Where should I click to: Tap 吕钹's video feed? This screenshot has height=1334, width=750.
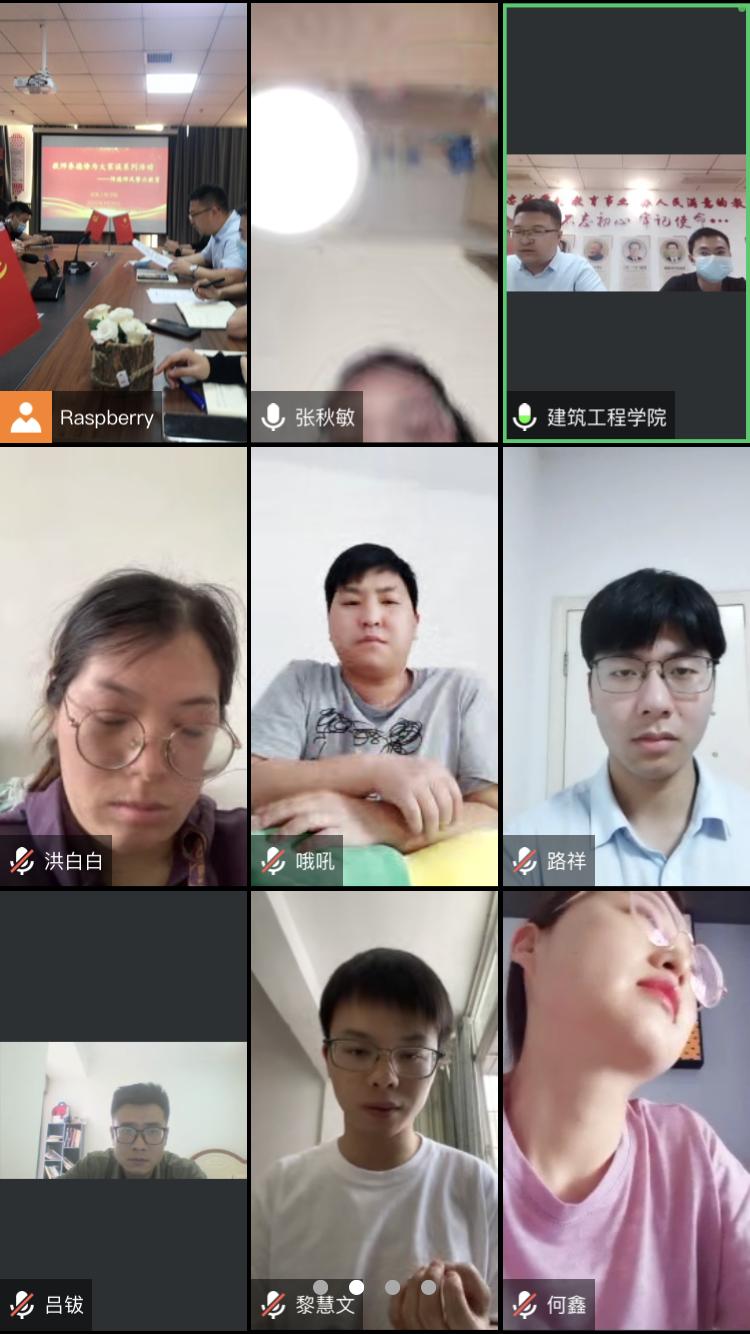[x=124, y=1110]
